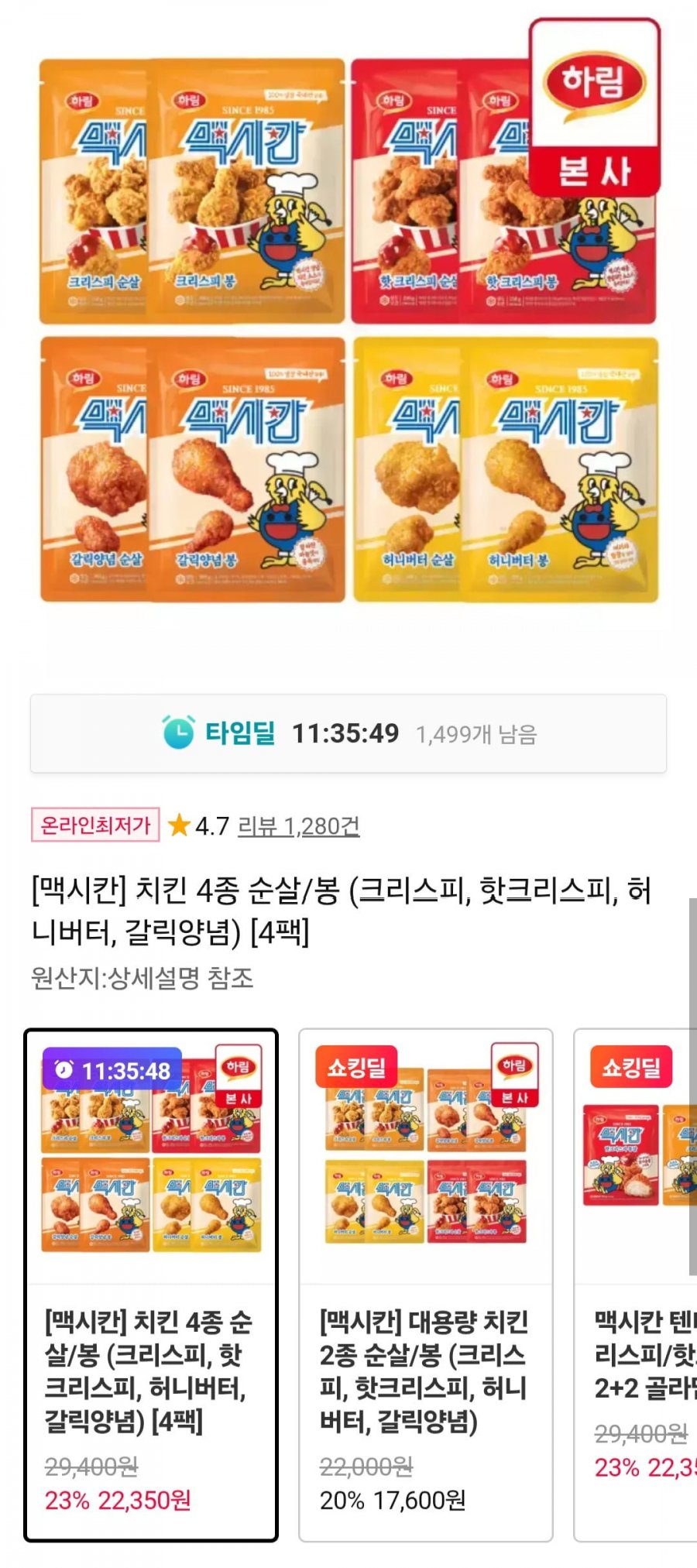The image size is (697, 1568).
Task: Open the 리뷰 1,280건 reviews link
Action: [298, 826]
